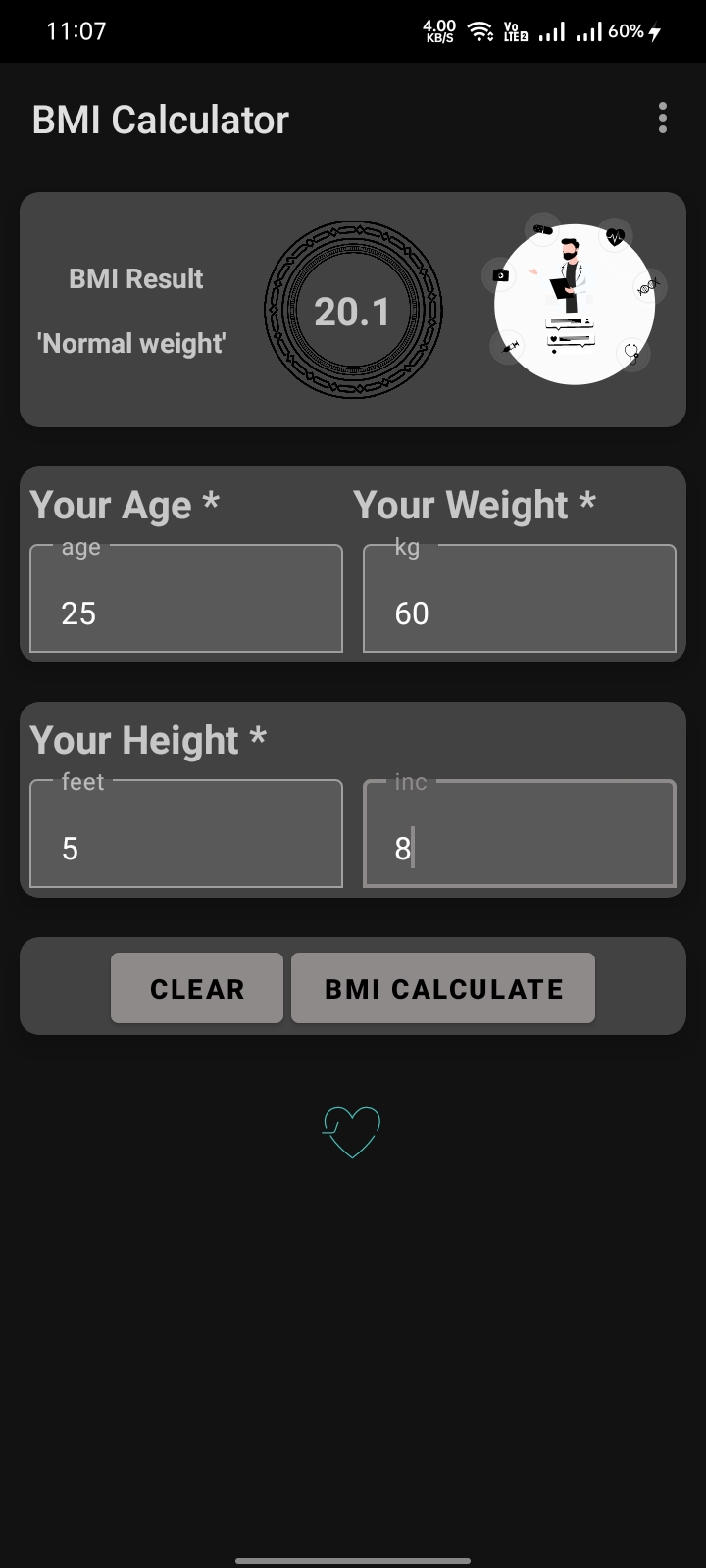Screen dimensions: 706x1568
Task: Click the feet input field showing 5
Action: pos(185,834)
